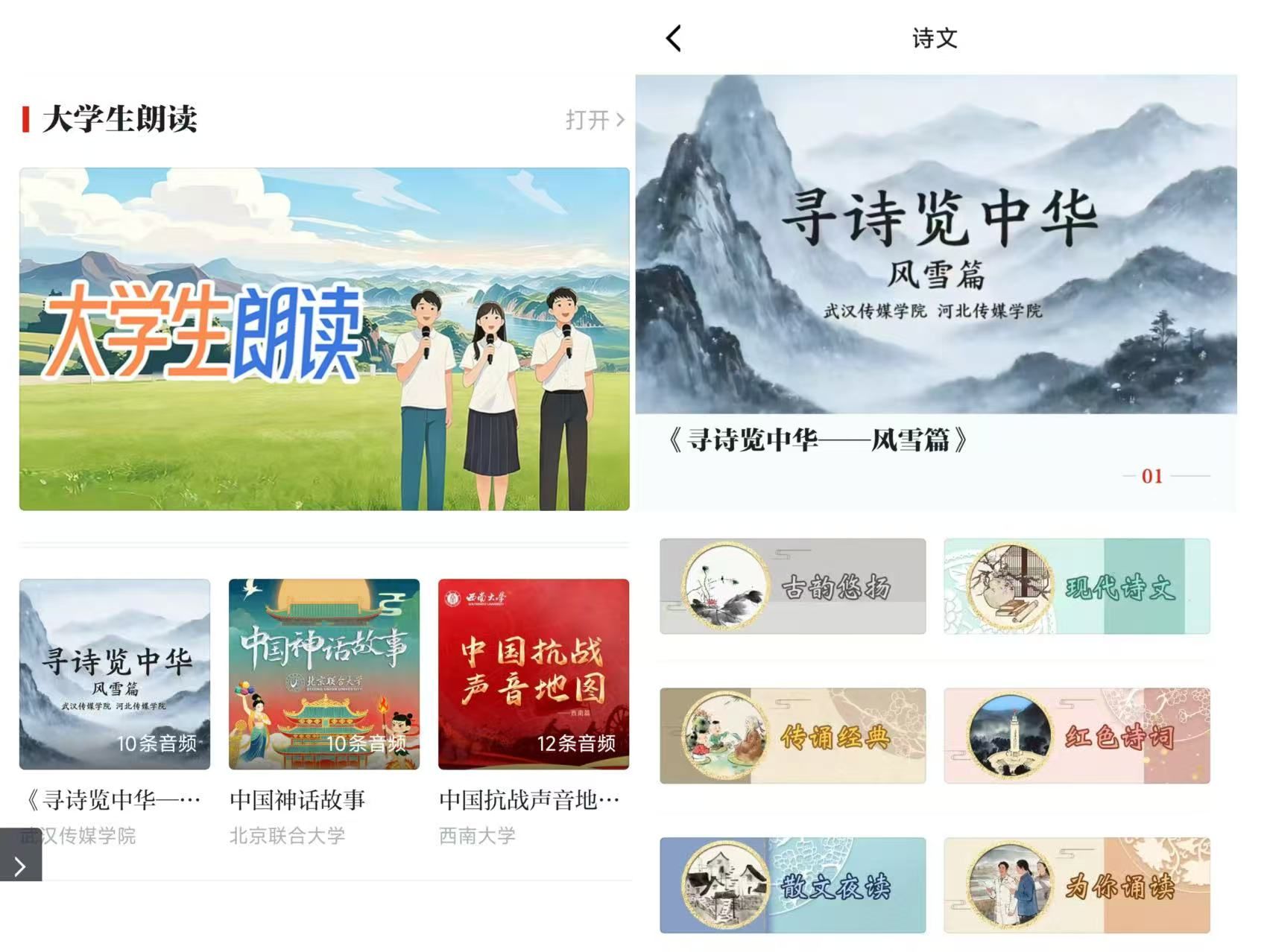Choose the 散文夜读 category
The image size is (1270, 952).
pyautogui.click(x=792, y=885)
